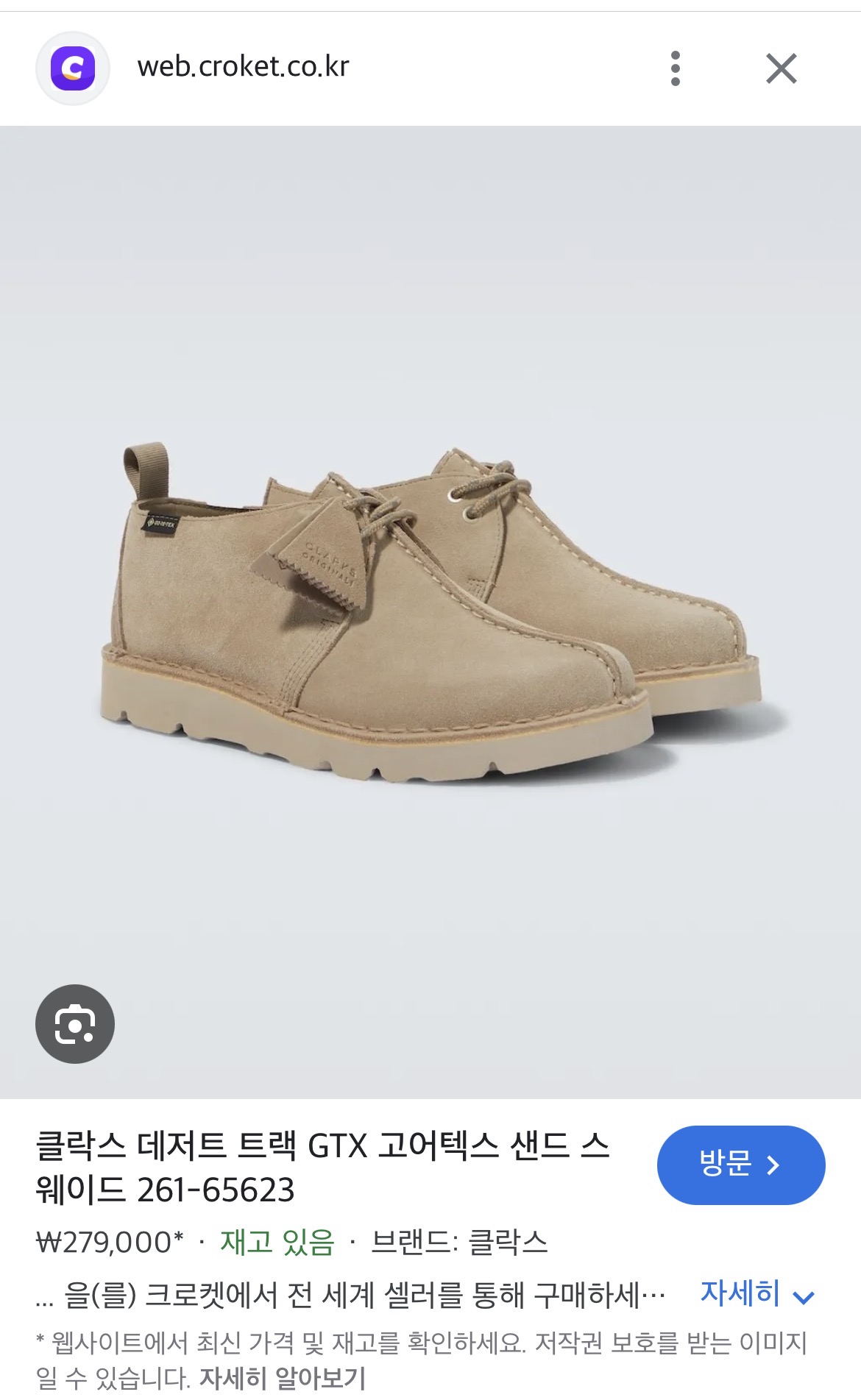Viewport: 861px width, 1400px height.
Task: Tap the 방문 button to visit site
Action: [x=740, y=1165]
